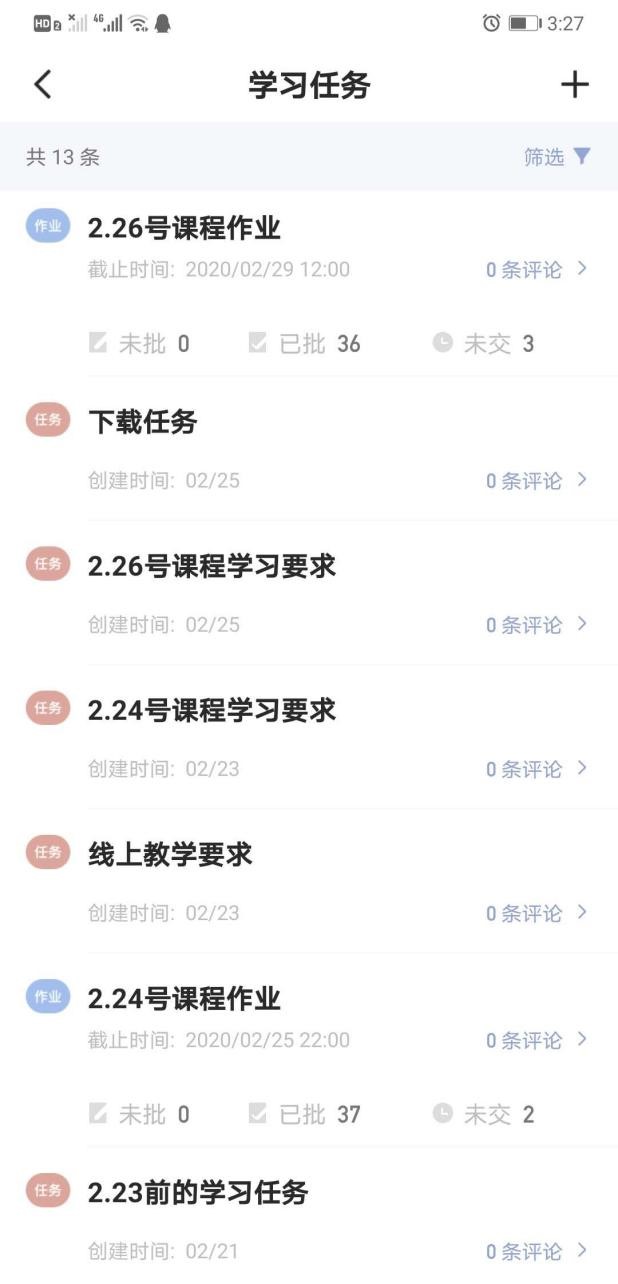Open the 筛选 filter
618x1284 pixels.
[x=557, y=157]
